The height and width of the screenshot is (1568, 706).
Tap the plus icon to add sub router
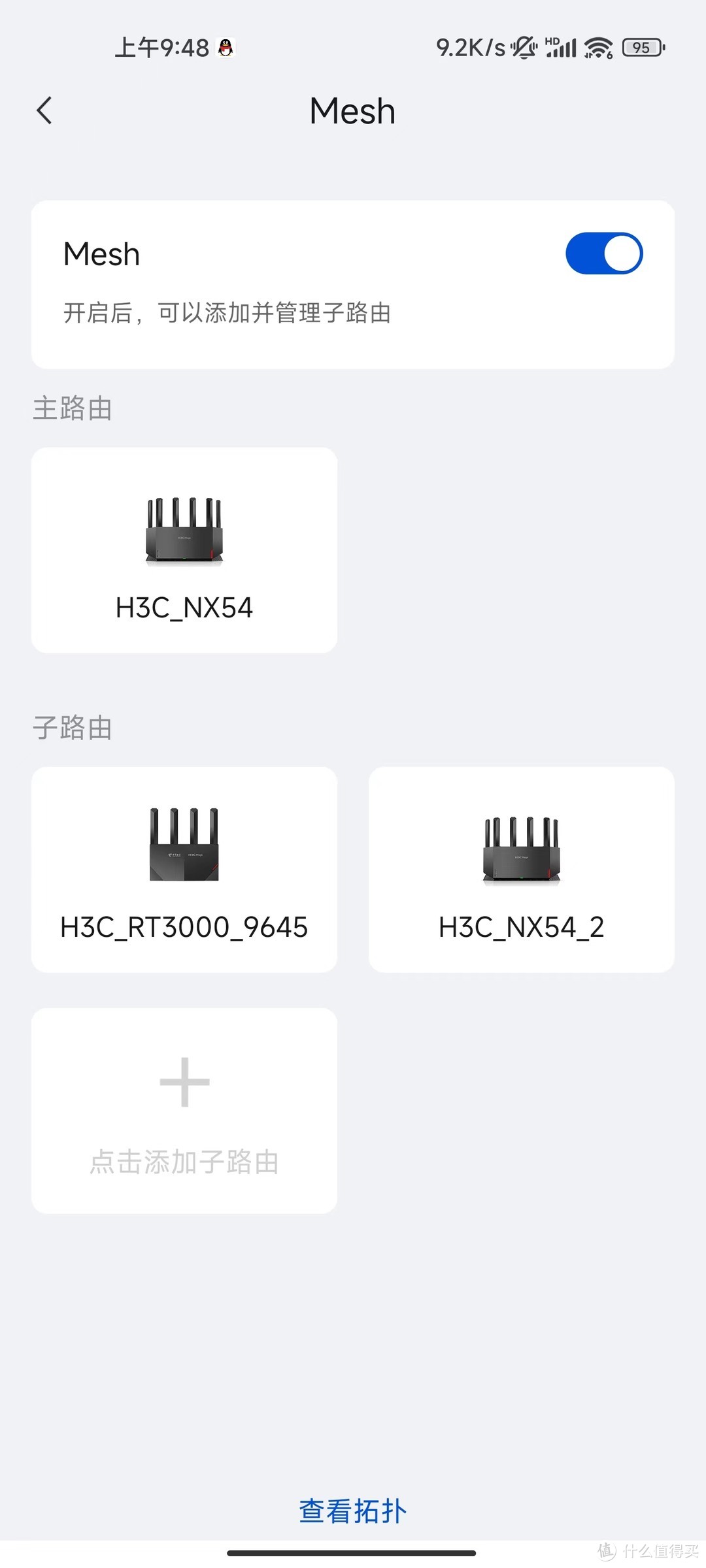coord(184,1079)
